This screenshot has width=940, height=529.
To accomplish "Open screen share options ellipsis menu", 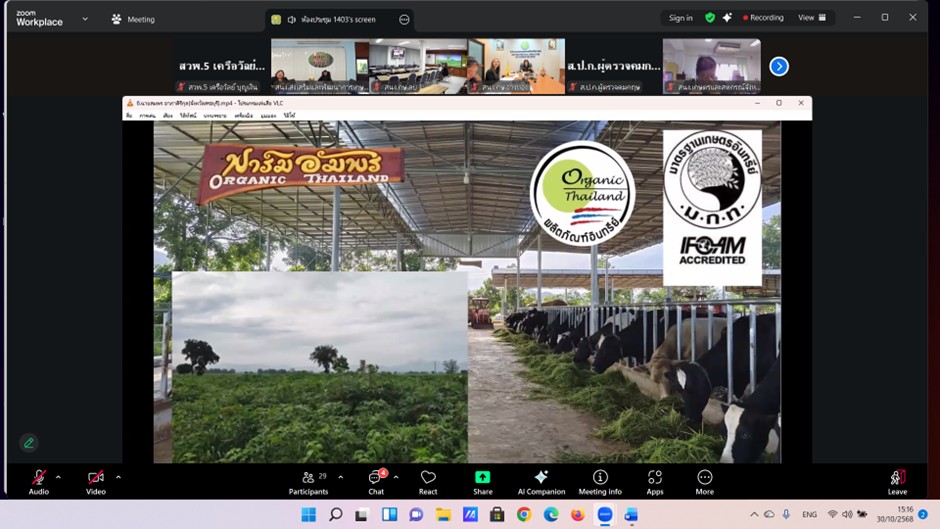I will click(x=404, y=19).
